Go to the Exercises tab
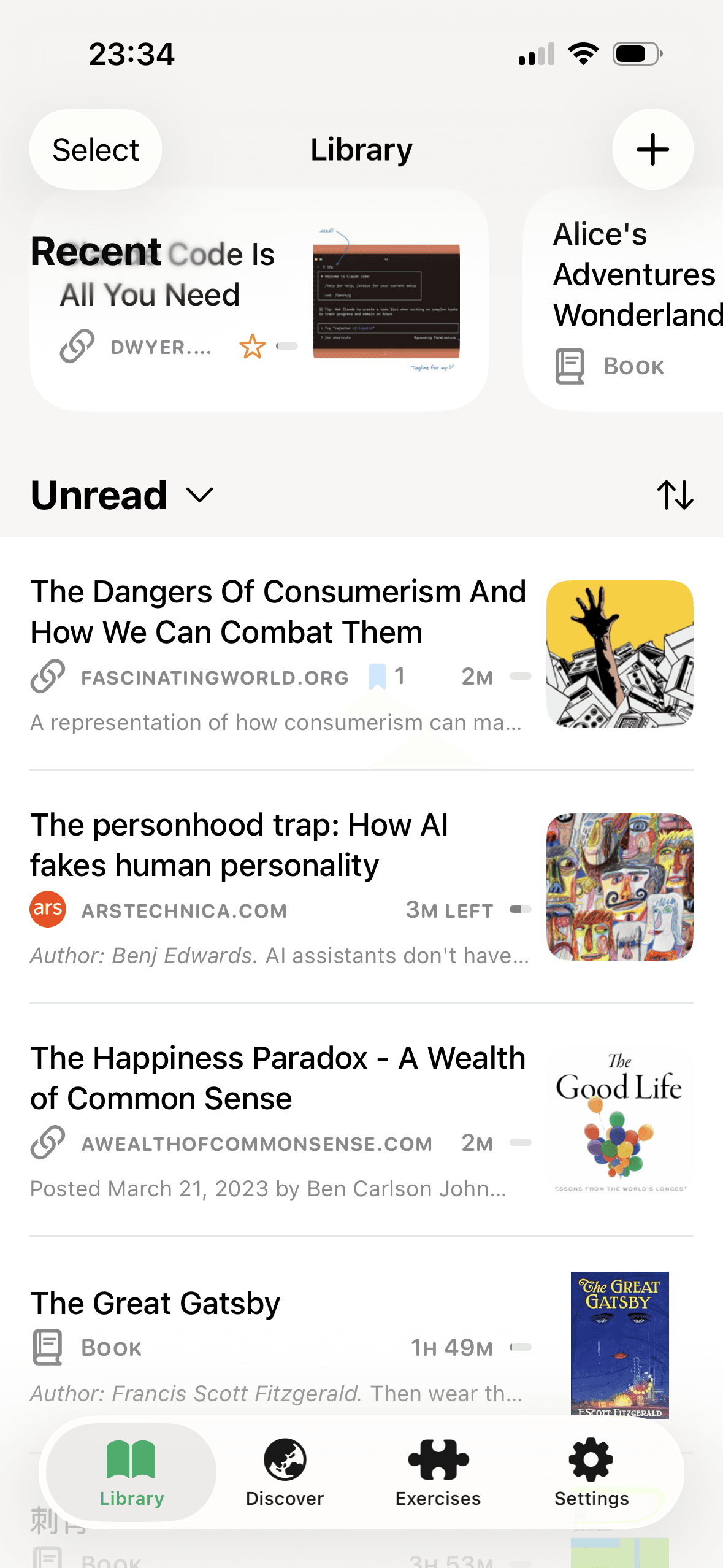The width and height of the screenshot is (723, 1568). [438, 1472]
